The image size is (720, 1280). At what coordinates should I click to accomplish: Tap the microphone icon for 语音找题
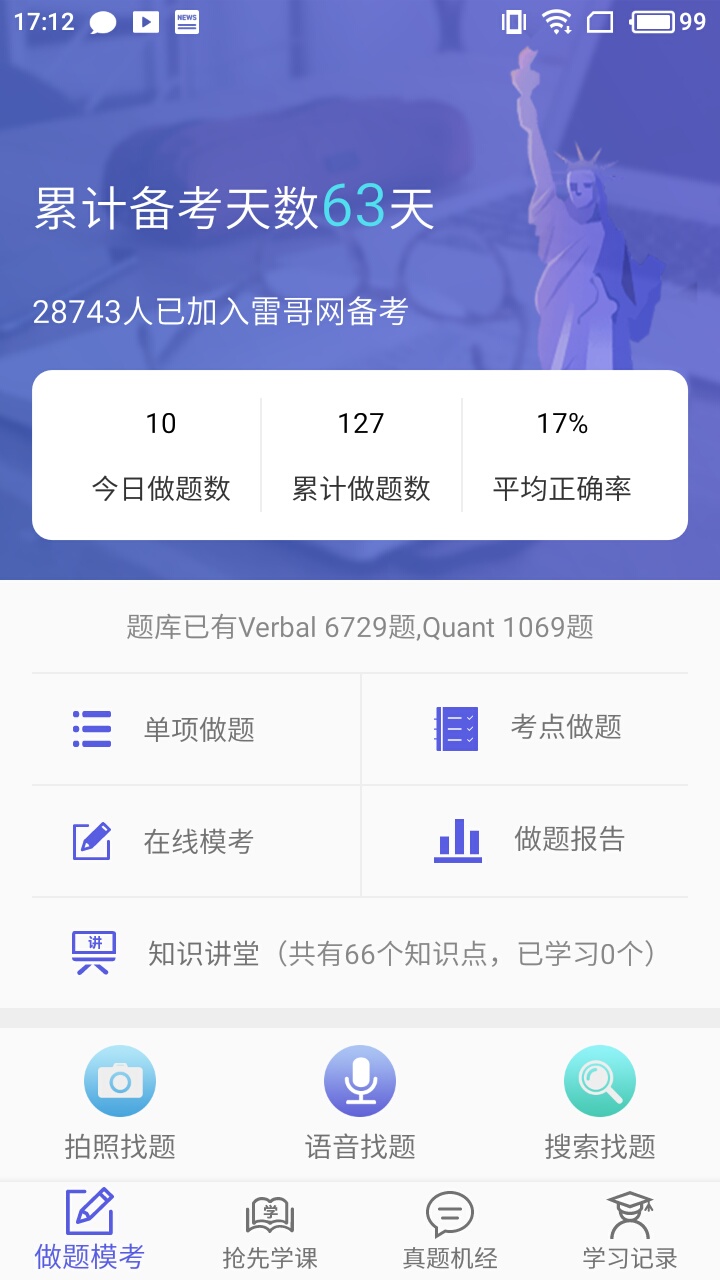click(360, 1080)
